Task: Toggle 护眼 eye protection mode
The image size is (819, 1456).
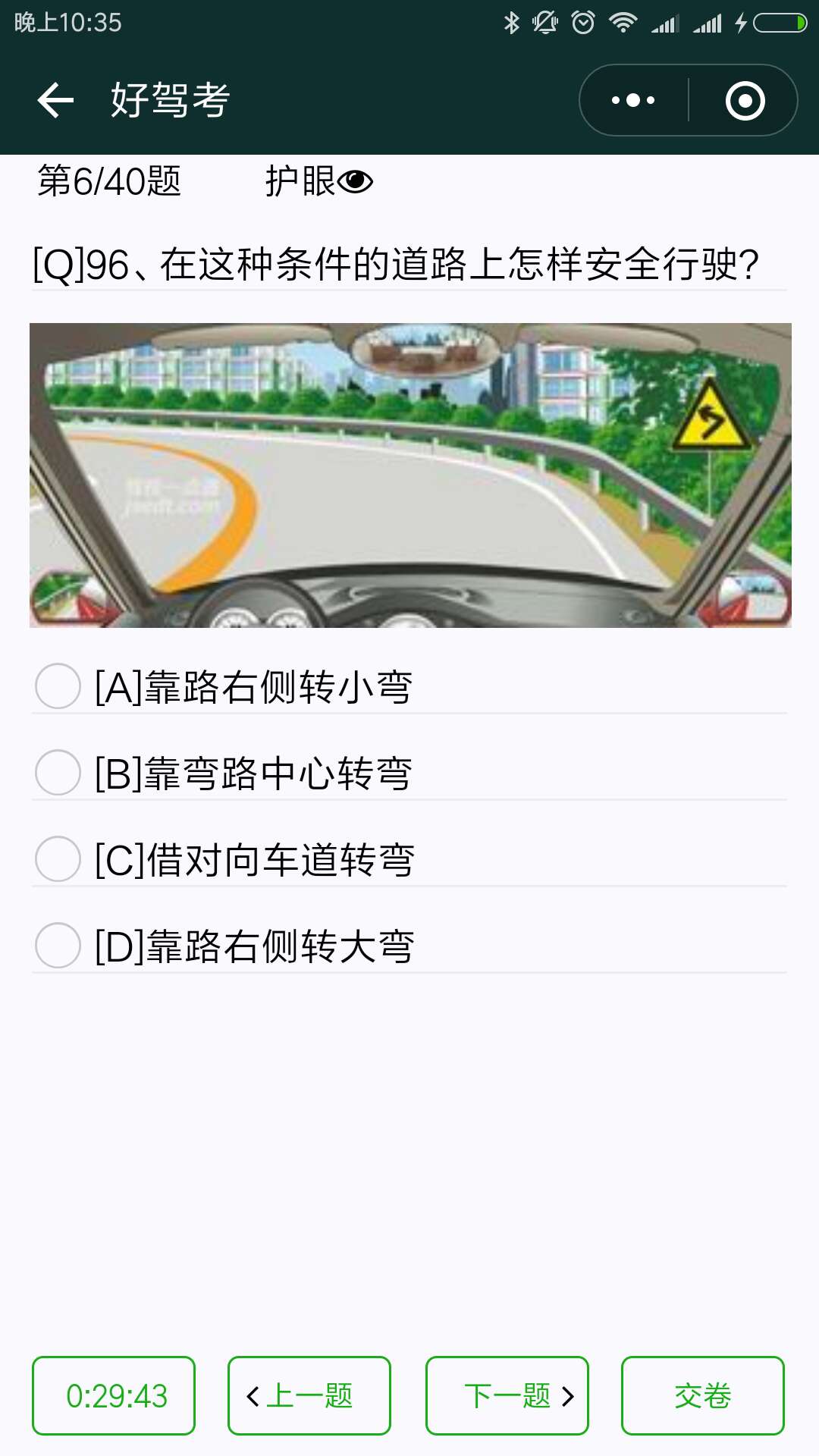Action: (x=318, y=182)
